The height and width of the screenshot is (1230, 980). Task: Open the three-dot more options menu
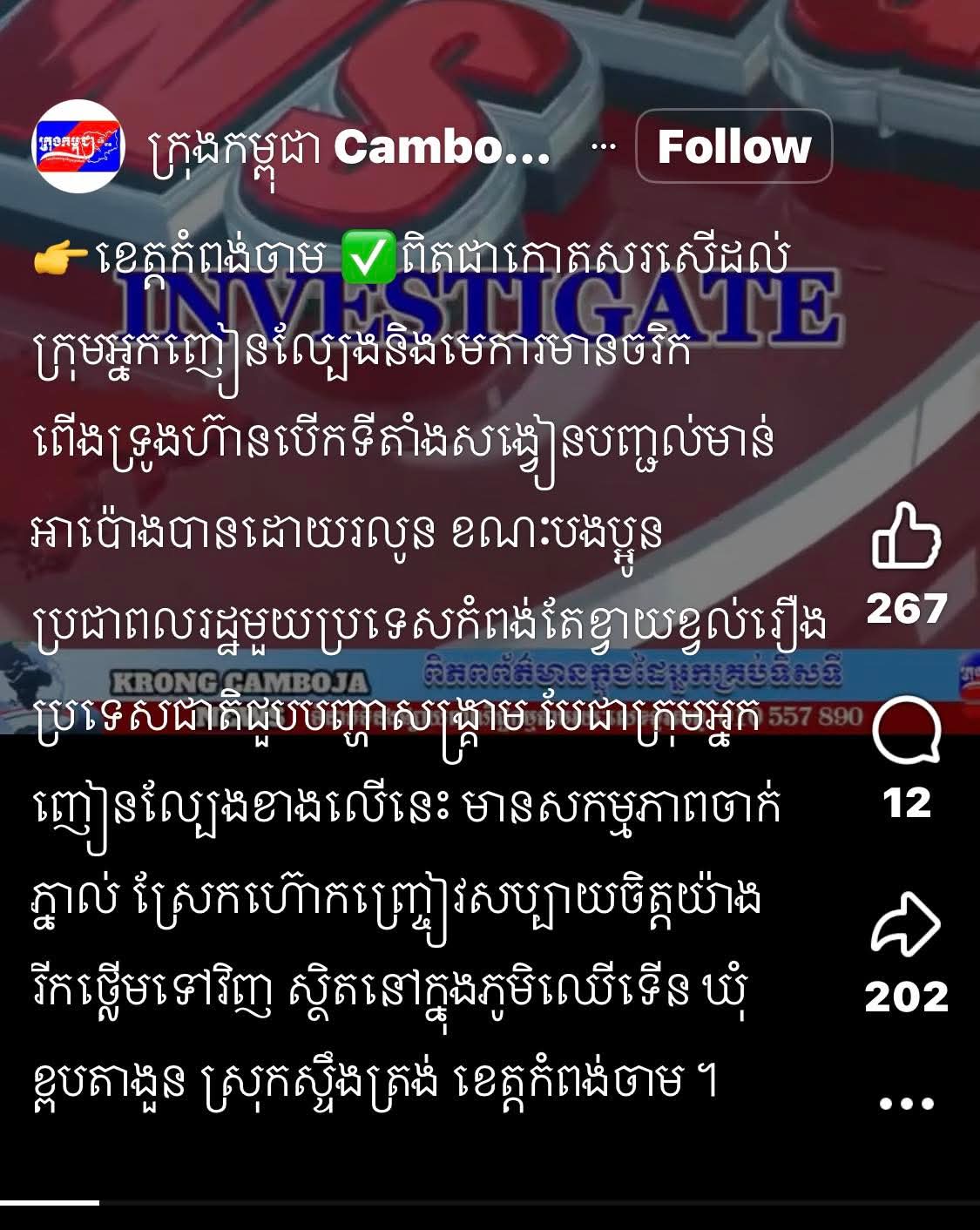tap(906, 1103)
